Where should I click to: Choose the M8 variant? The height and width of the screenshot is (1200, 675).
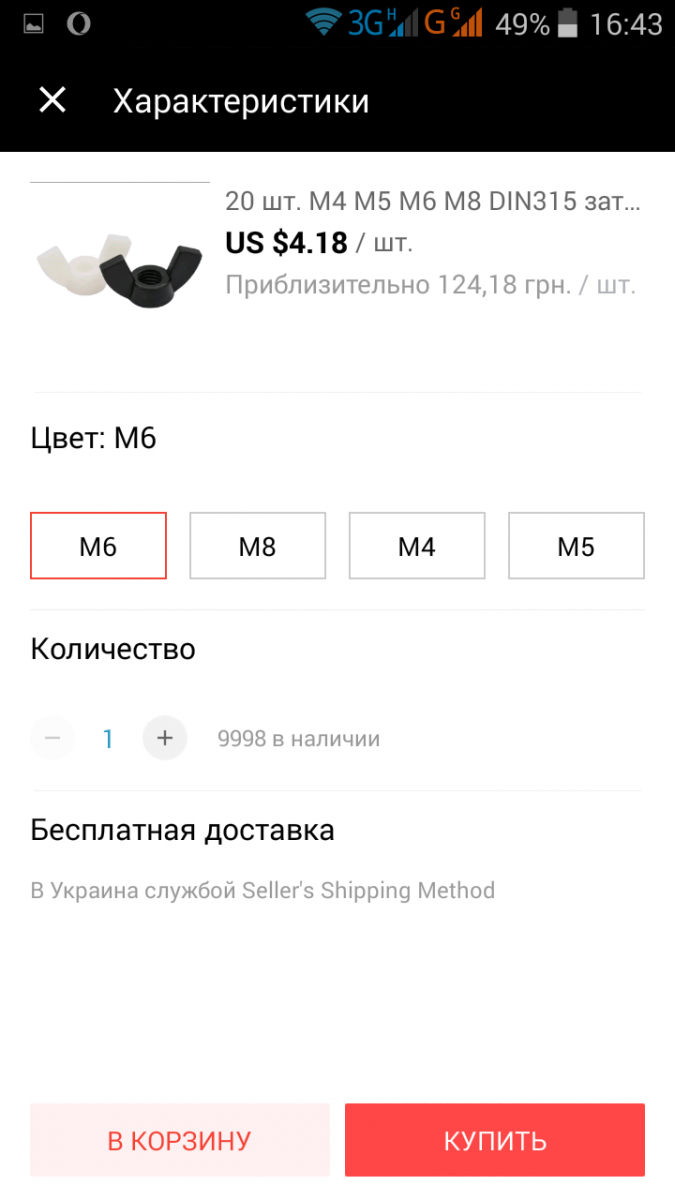click(x=257, y=546)
